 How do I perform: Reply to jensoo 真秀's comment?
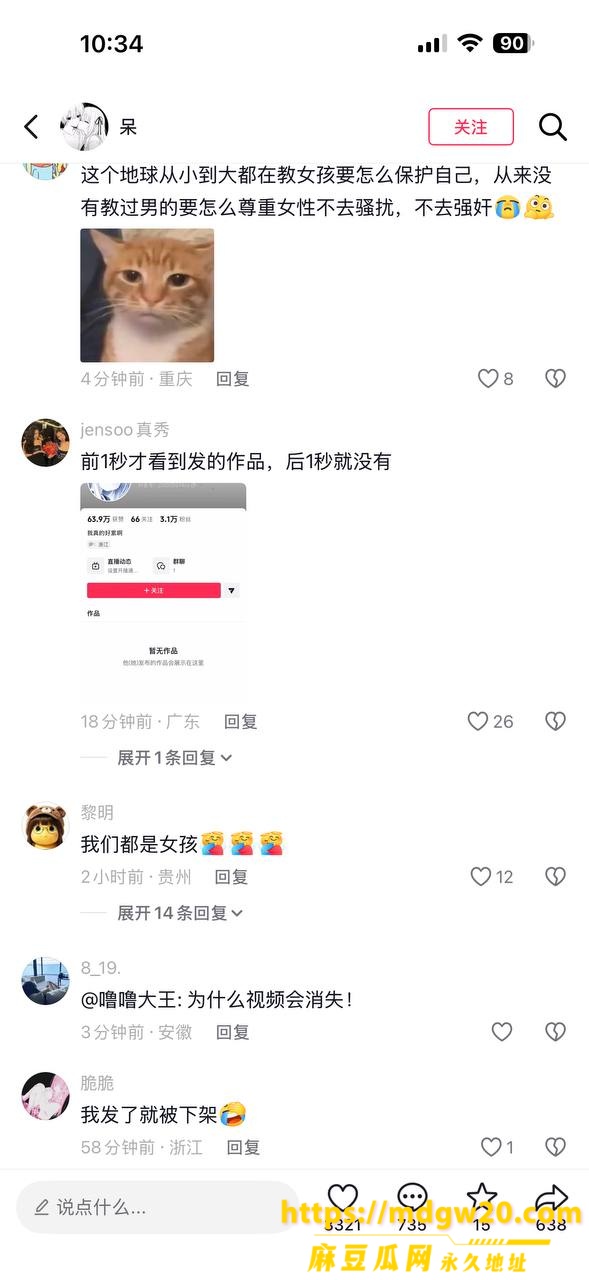point(240,721)
